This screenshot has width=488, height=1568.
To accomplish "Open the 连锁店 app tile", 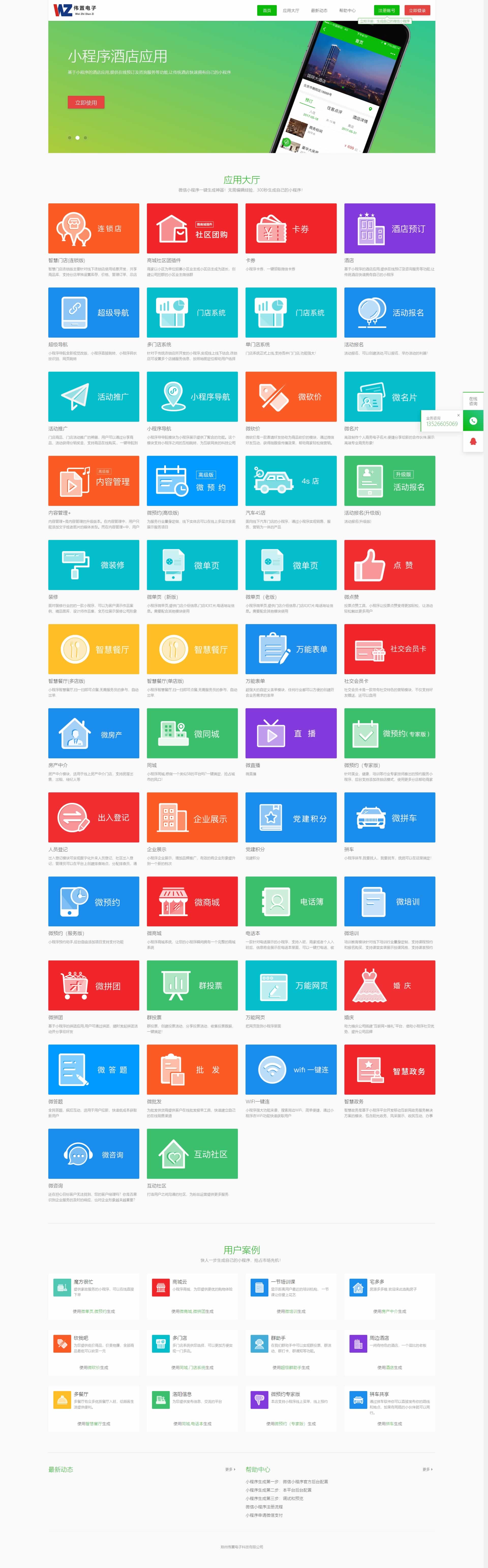I will pos(94,228).
